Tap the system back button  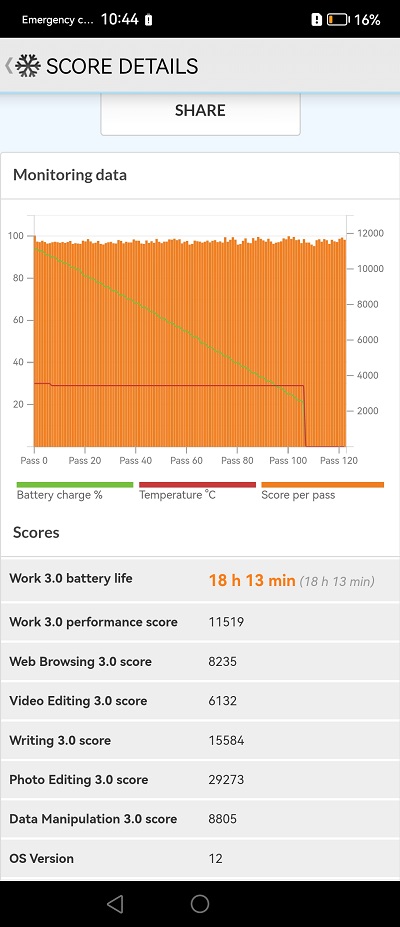[x=115, y=903]
